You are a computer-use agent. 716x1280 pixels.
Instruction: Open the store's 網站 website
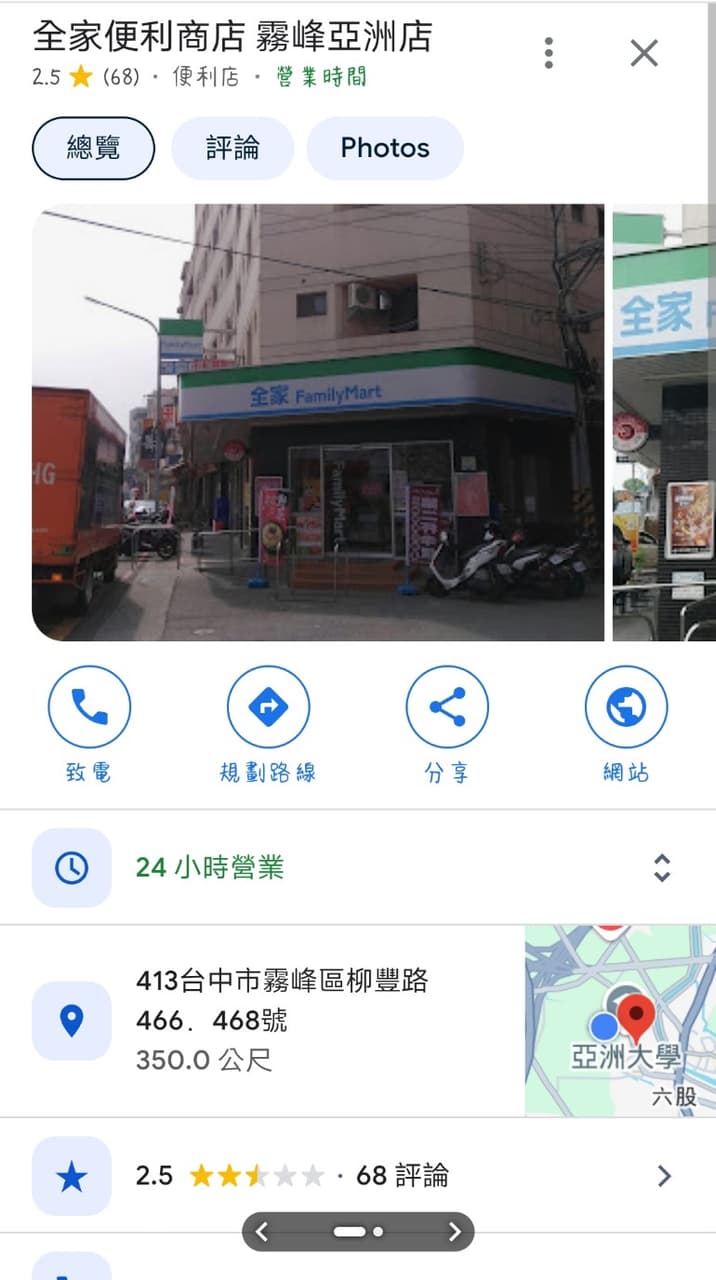click(x=625, y=708)
